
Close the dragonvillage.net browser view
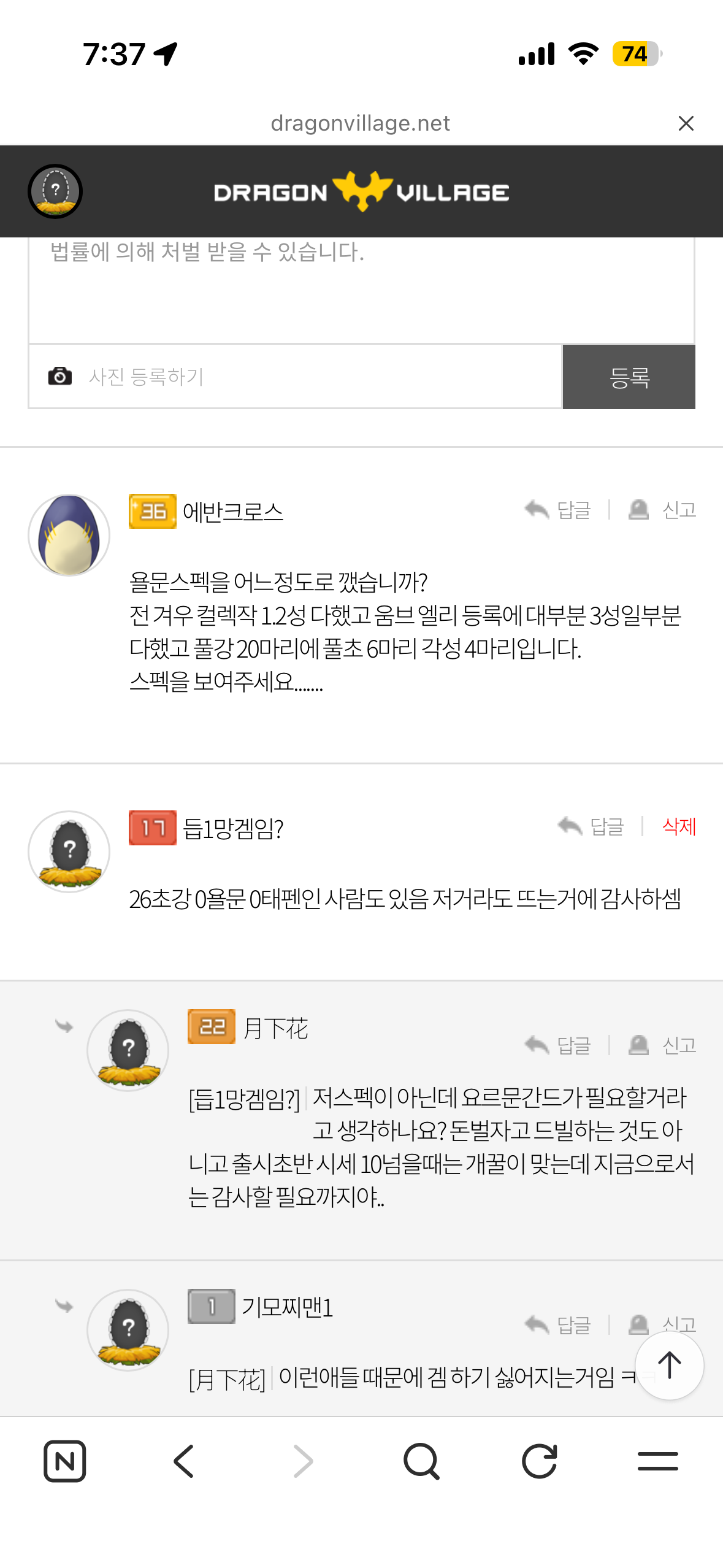(686, 123)
